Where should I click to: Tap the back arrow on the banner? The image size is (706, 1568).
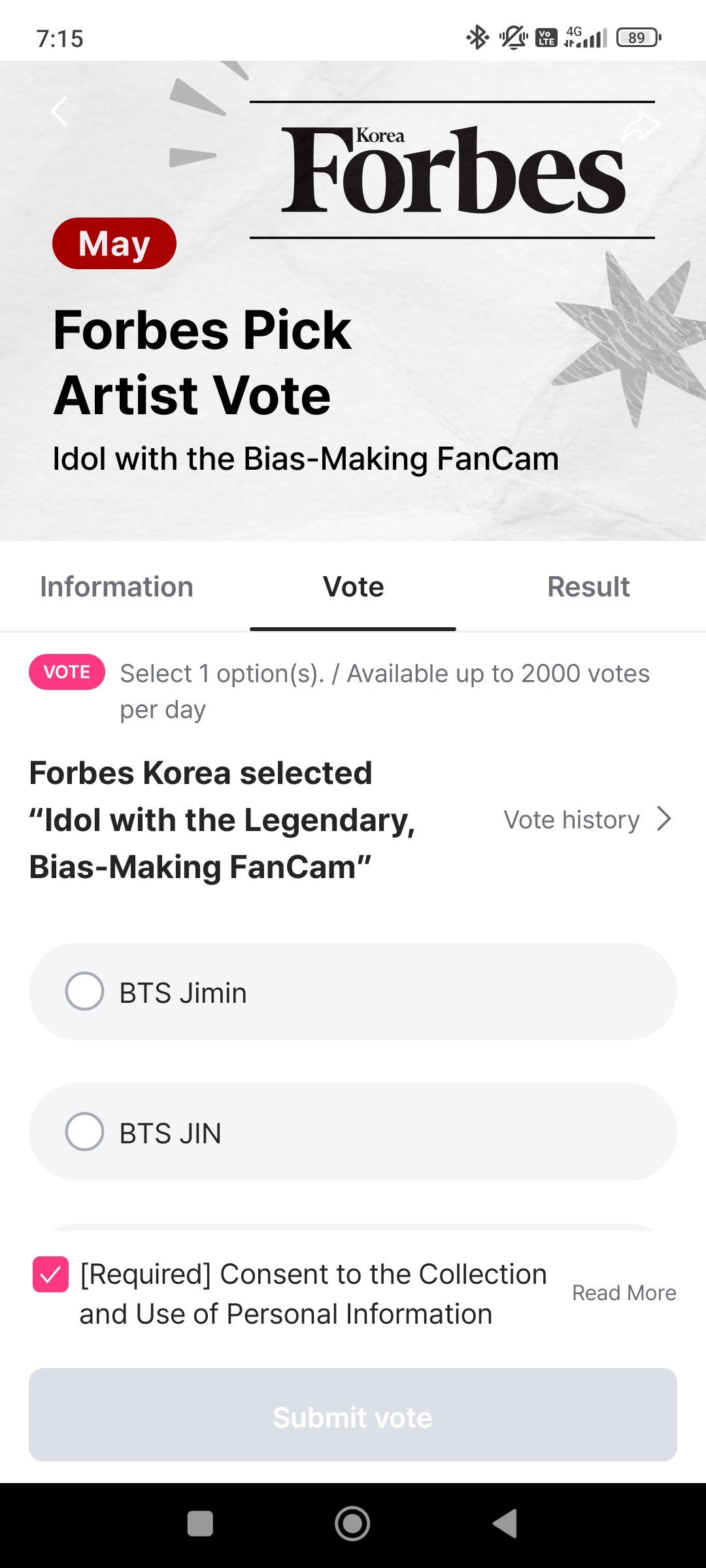pos(59,111)
